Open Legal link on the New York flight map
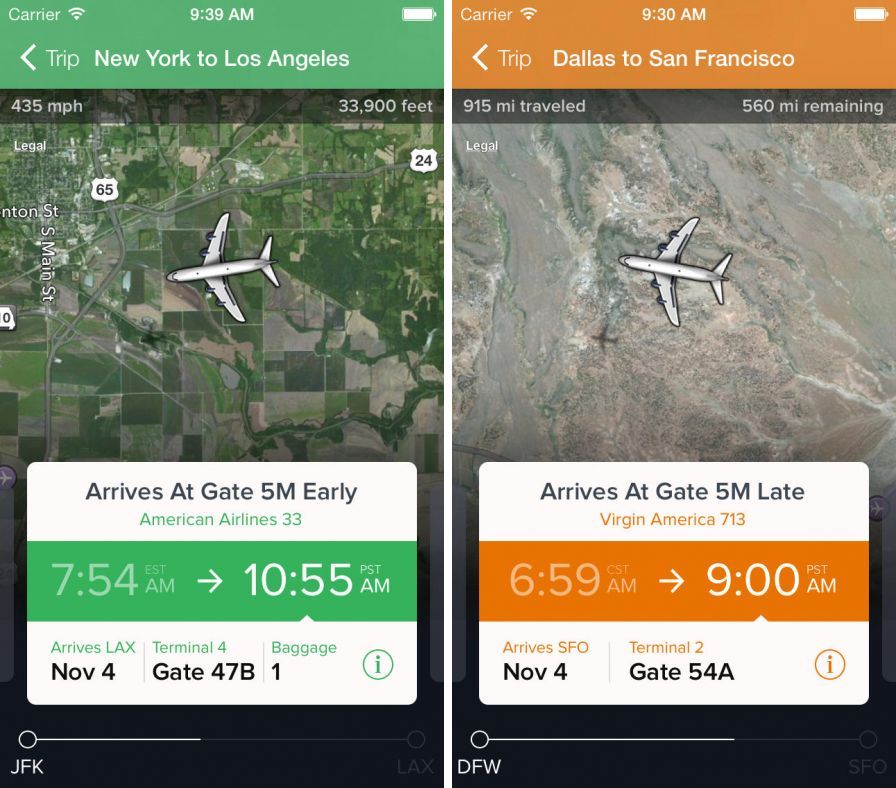Viewport: 896px width, 788px height. coord(30,146)
